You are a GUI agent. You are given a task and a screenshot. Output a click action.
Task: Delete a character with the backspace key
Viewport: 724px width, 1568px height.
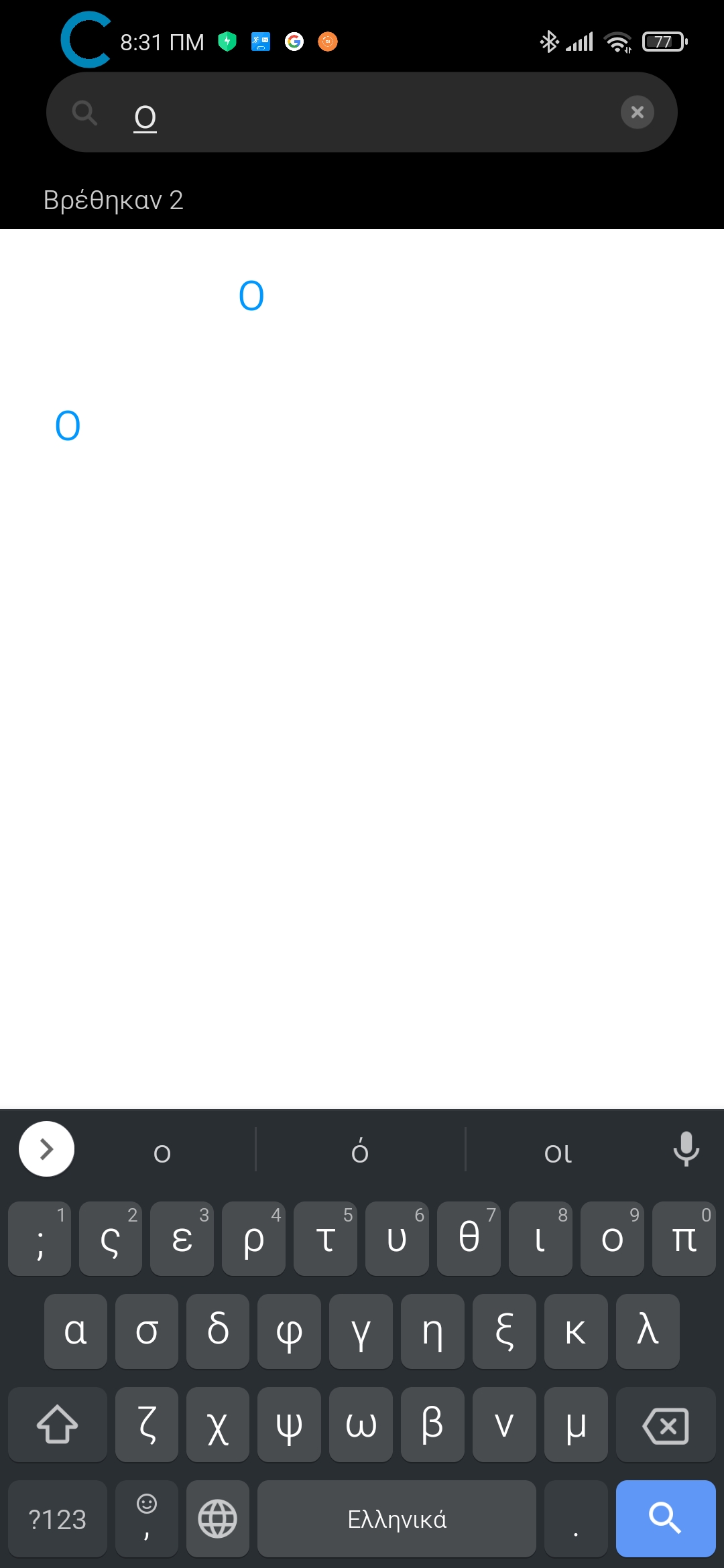pyautogui.click(x=665, y=1425)
